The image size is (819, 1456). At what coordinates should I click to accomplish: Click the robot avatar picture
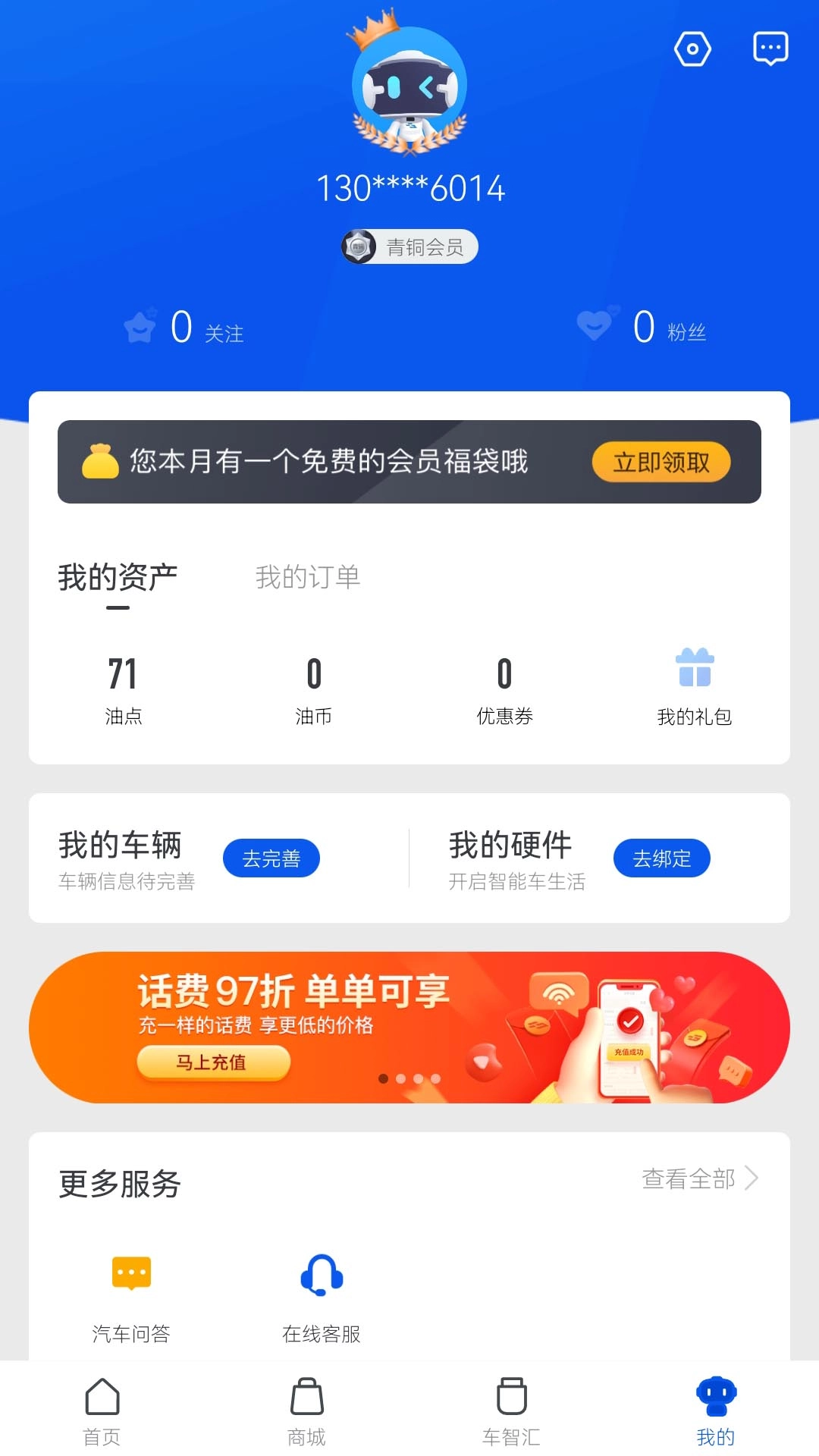(409, 86)
